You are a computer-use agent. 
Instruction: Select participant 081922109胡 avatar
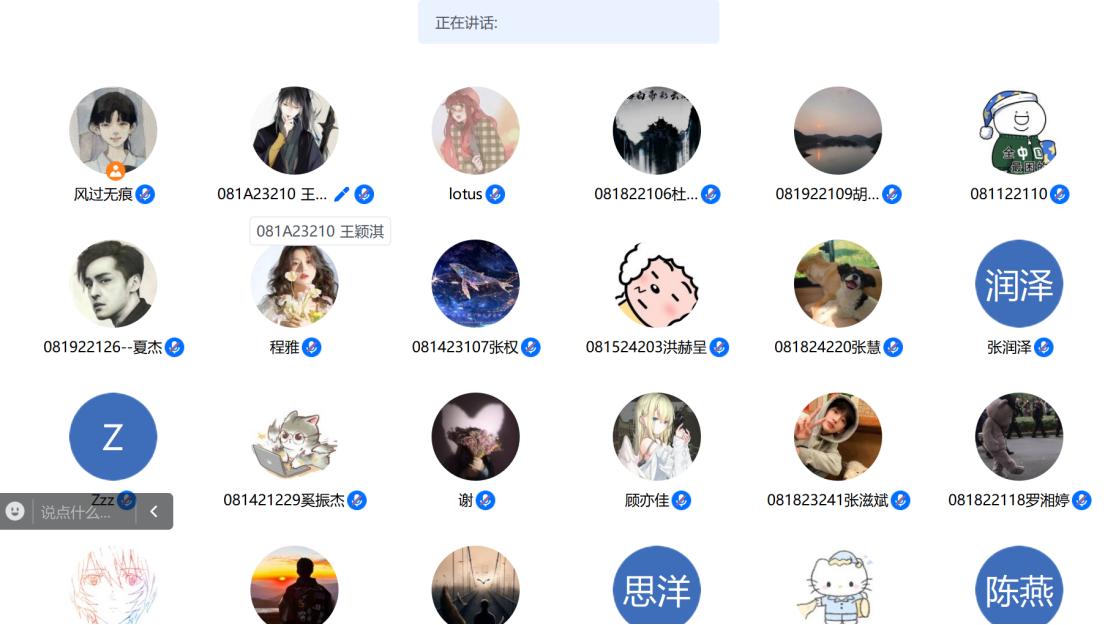click(838, 131)
